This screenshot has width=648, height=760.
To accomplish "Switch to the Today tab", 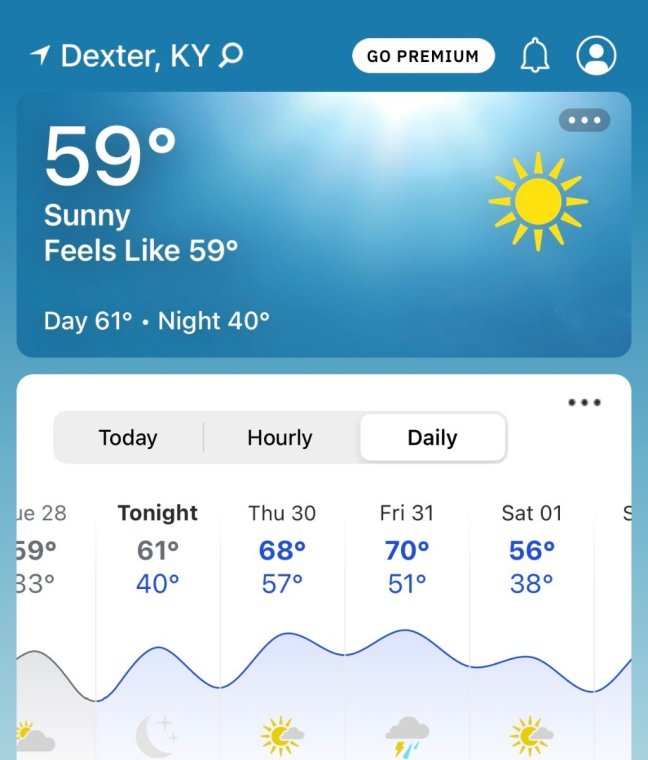I will (128, 438).
